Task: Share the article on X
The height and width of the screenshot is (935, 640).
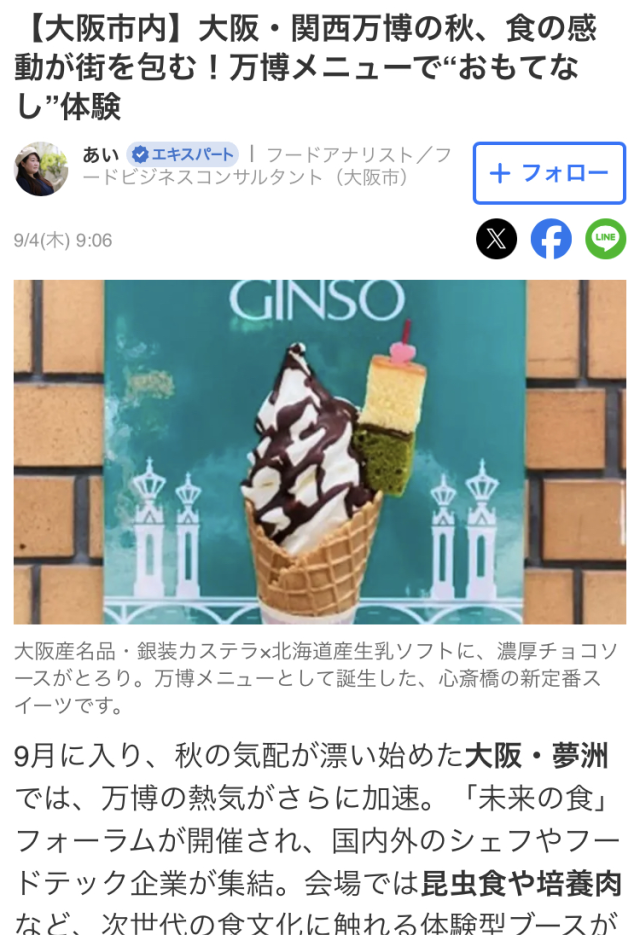Action: pos(496,239)
